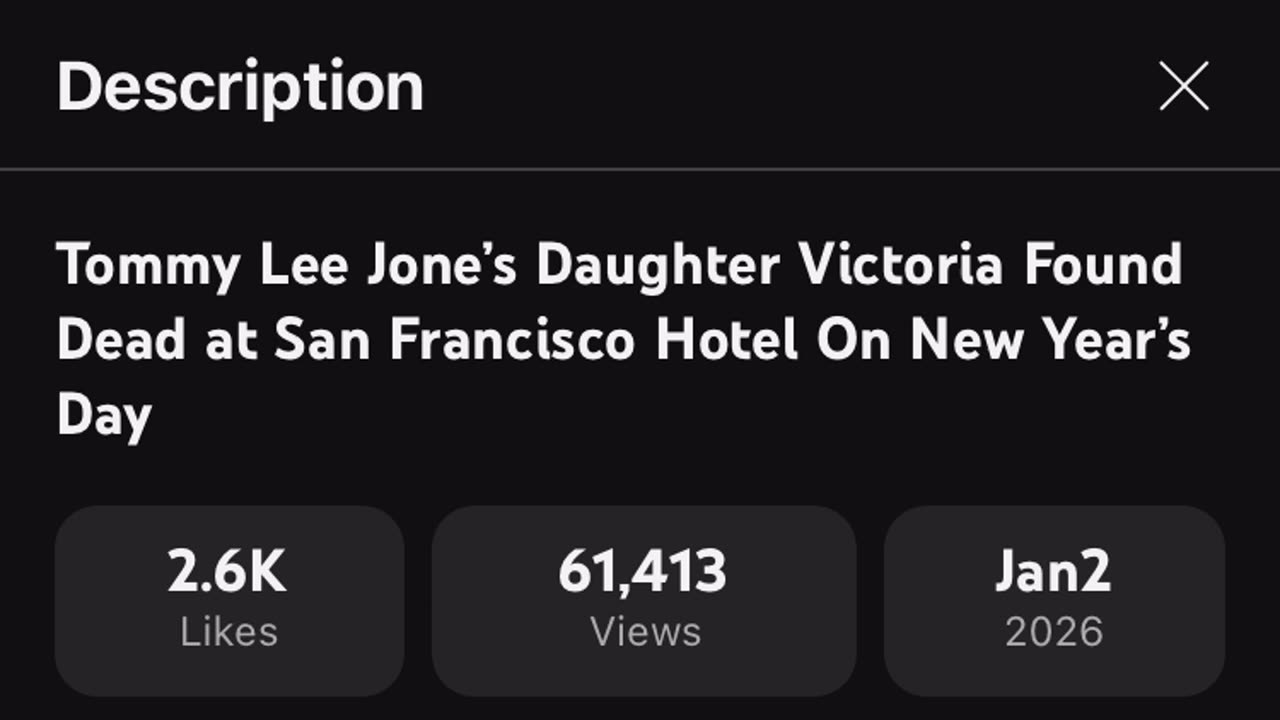The image size is (1280, 720).
Task: Close the Description panel
Action: tap(1184, 86)
